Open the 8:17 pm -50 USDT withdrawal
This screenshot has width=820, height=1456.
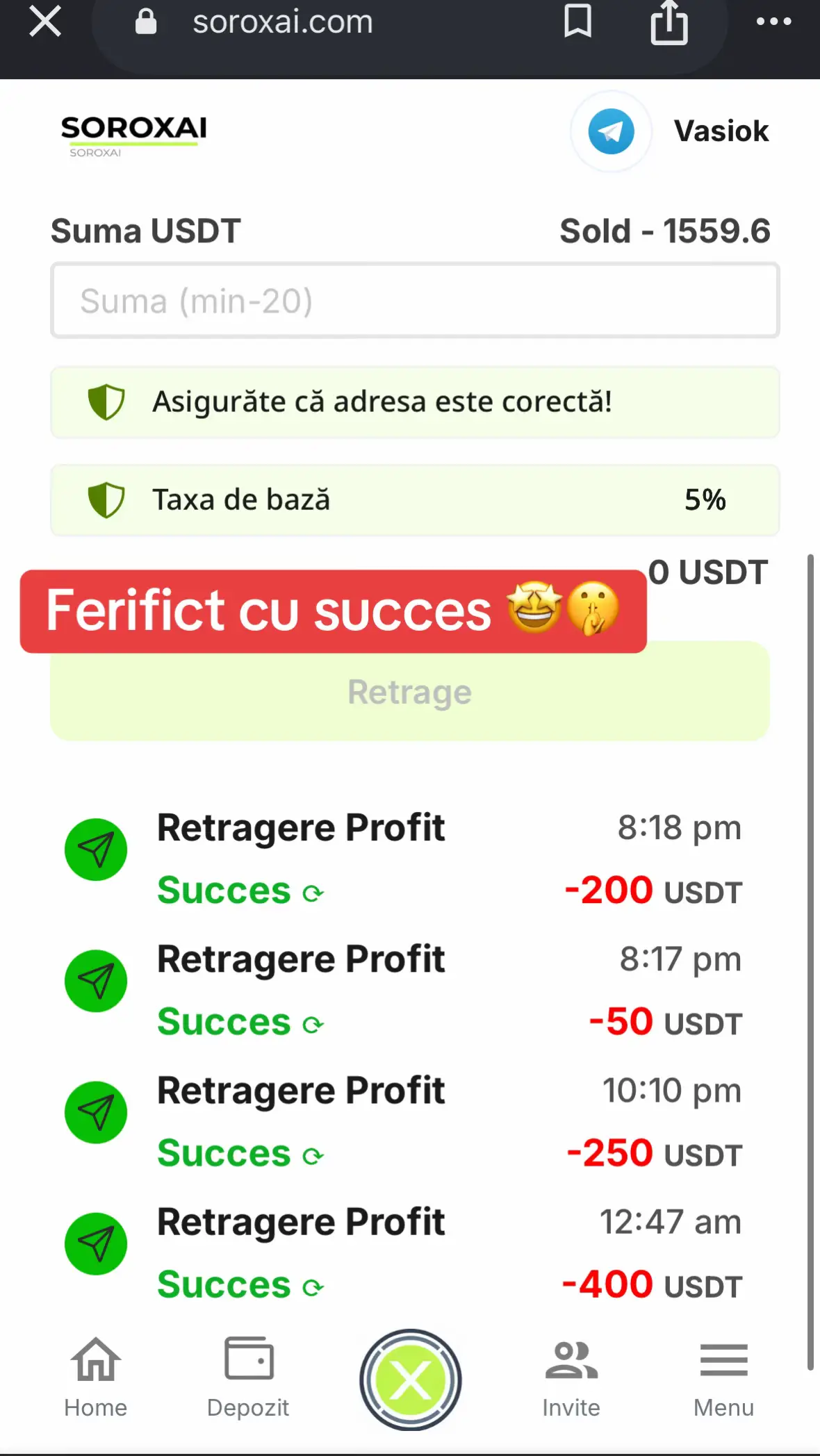point(403,990)
